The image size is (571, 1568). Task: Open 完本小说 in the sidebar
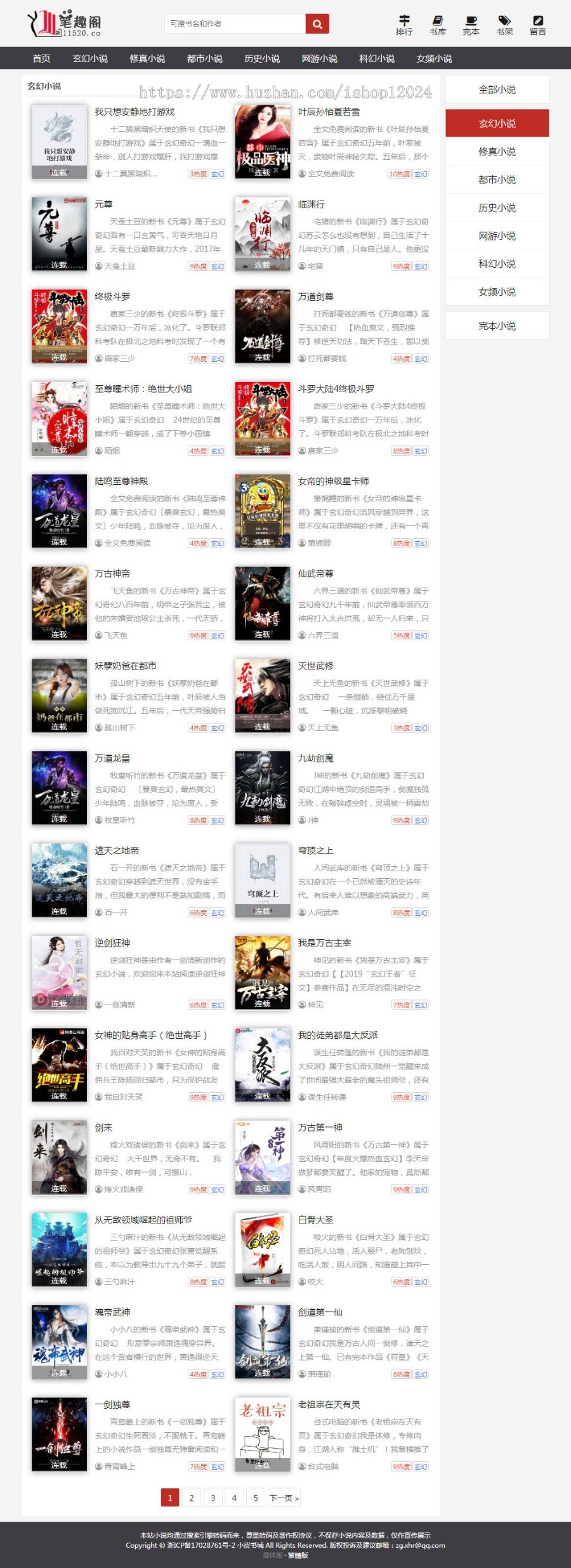tap(497, 326)
